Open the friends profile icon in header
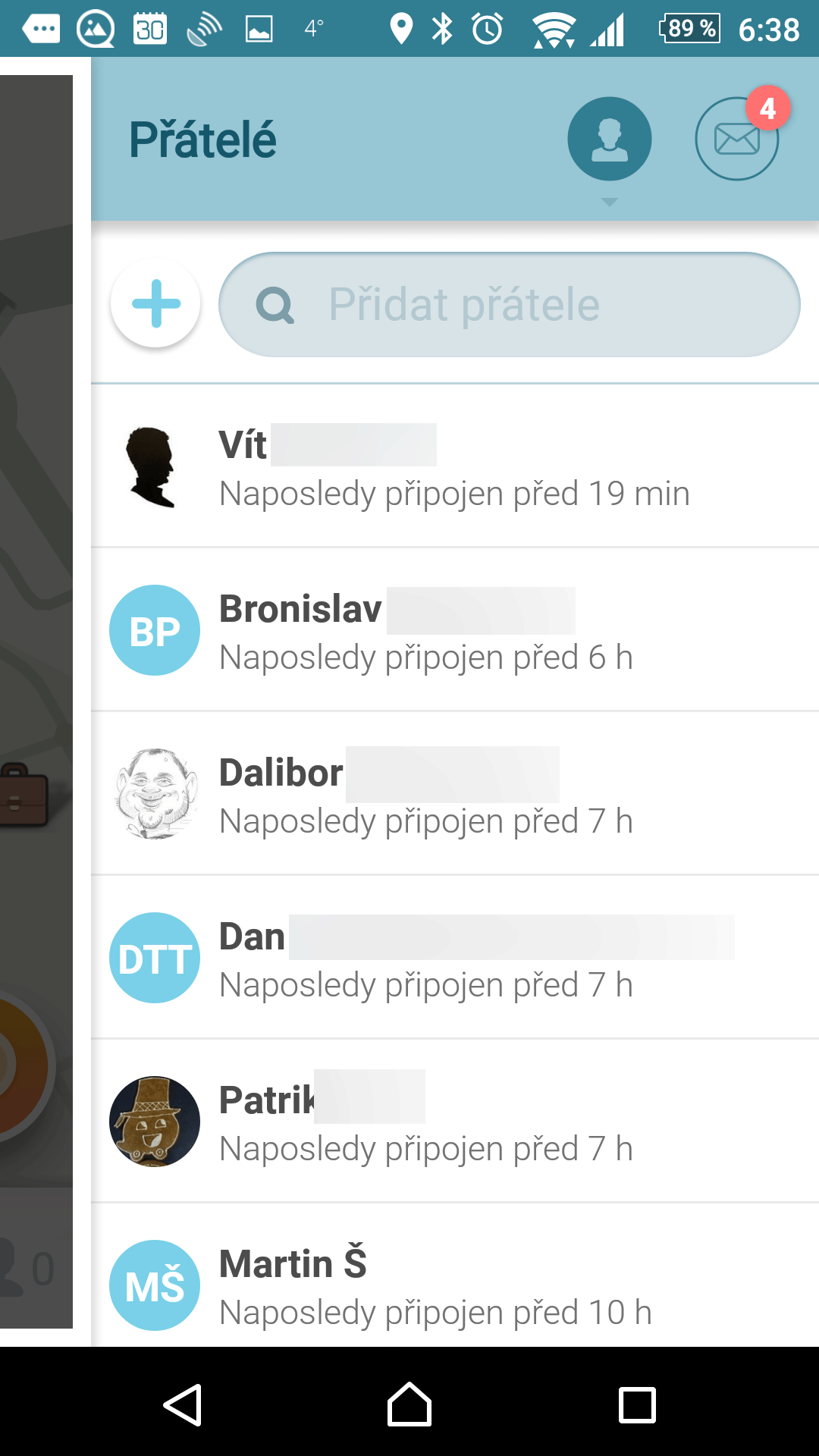 point(609,139)
